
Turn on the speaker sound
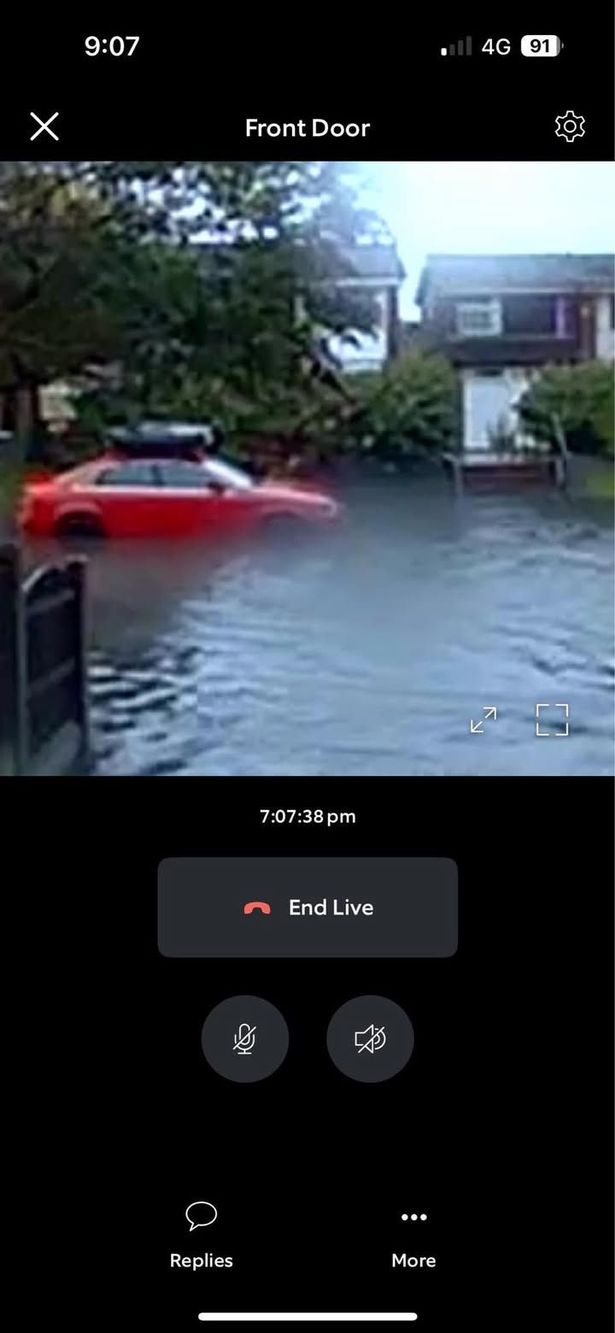(370, 1039)
